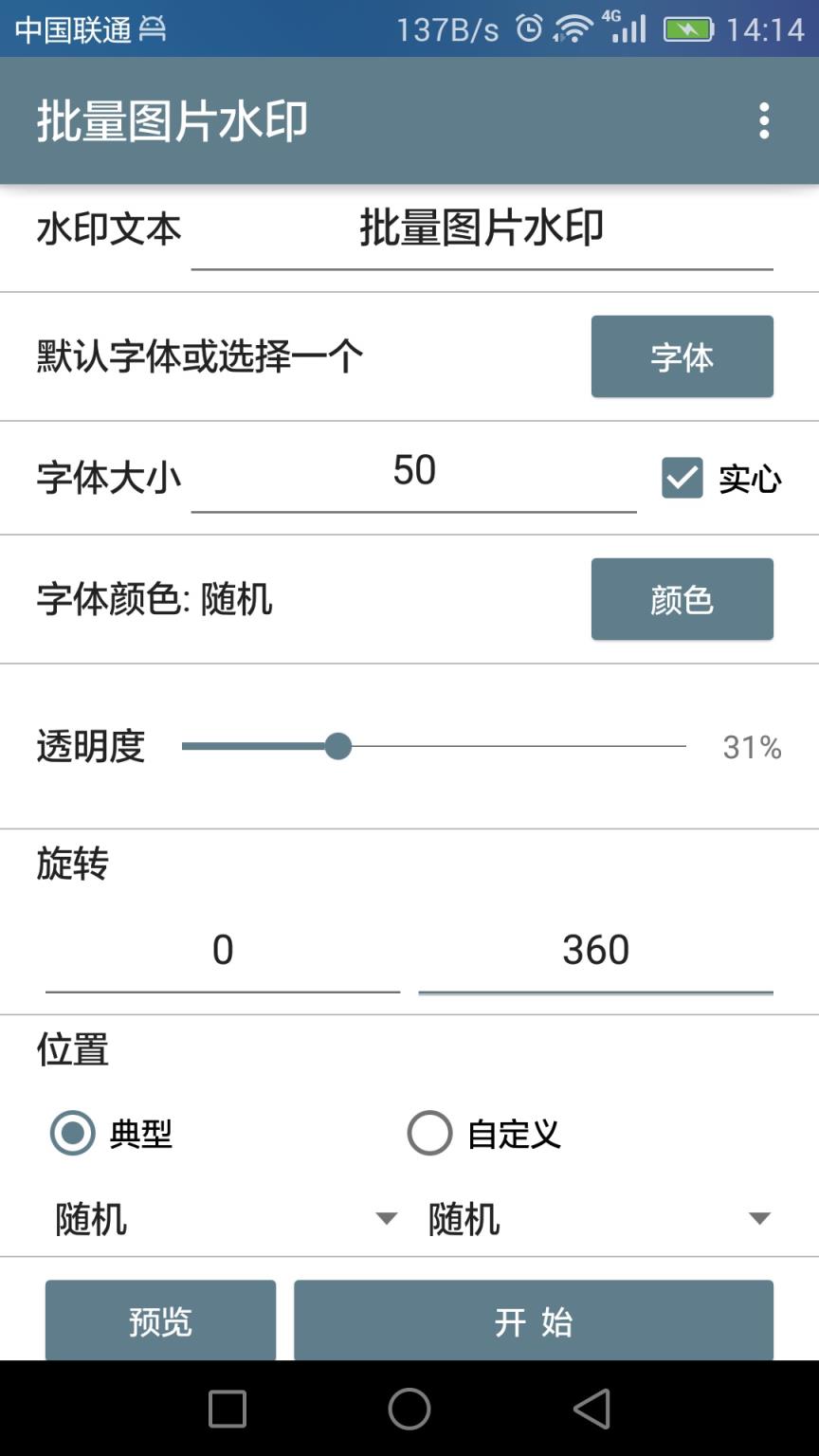This screenshot has height=1456, width=819.
Task: Tap the rotation maximum field showing 360
Action: (595, 951)
